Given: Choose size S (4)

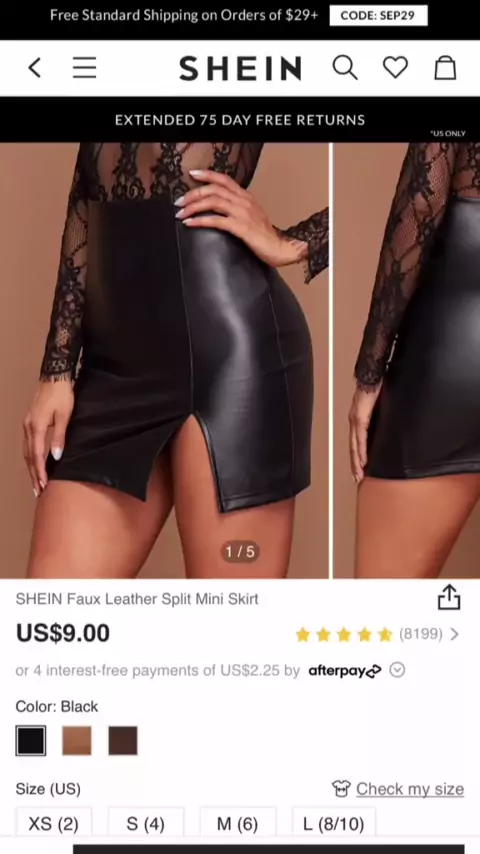Looking at the screenshot, I should point(145,824).
